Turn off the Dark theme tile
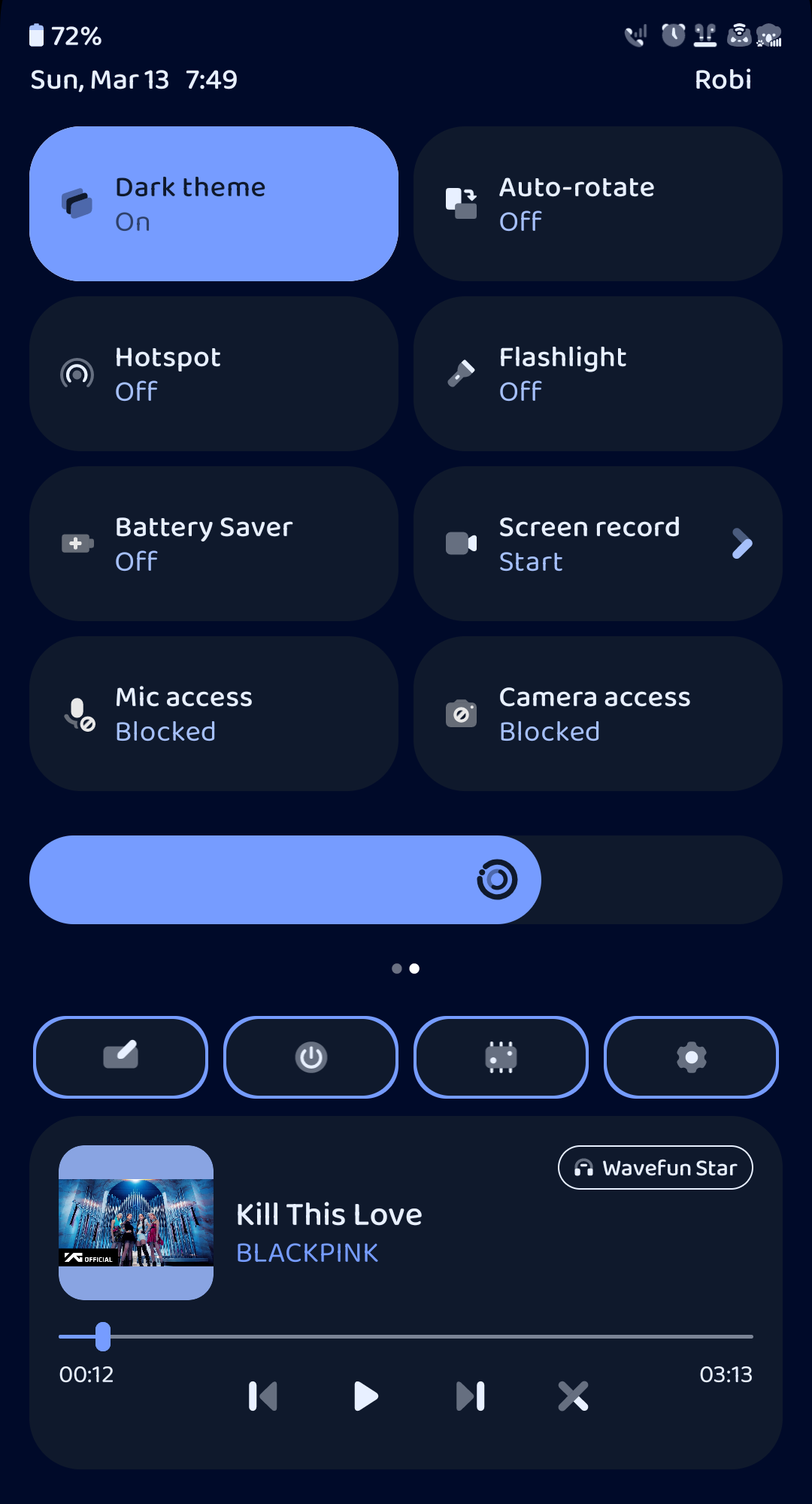Image resolution: width=812 pixels, height=1504 pixels. coord(214,204)
